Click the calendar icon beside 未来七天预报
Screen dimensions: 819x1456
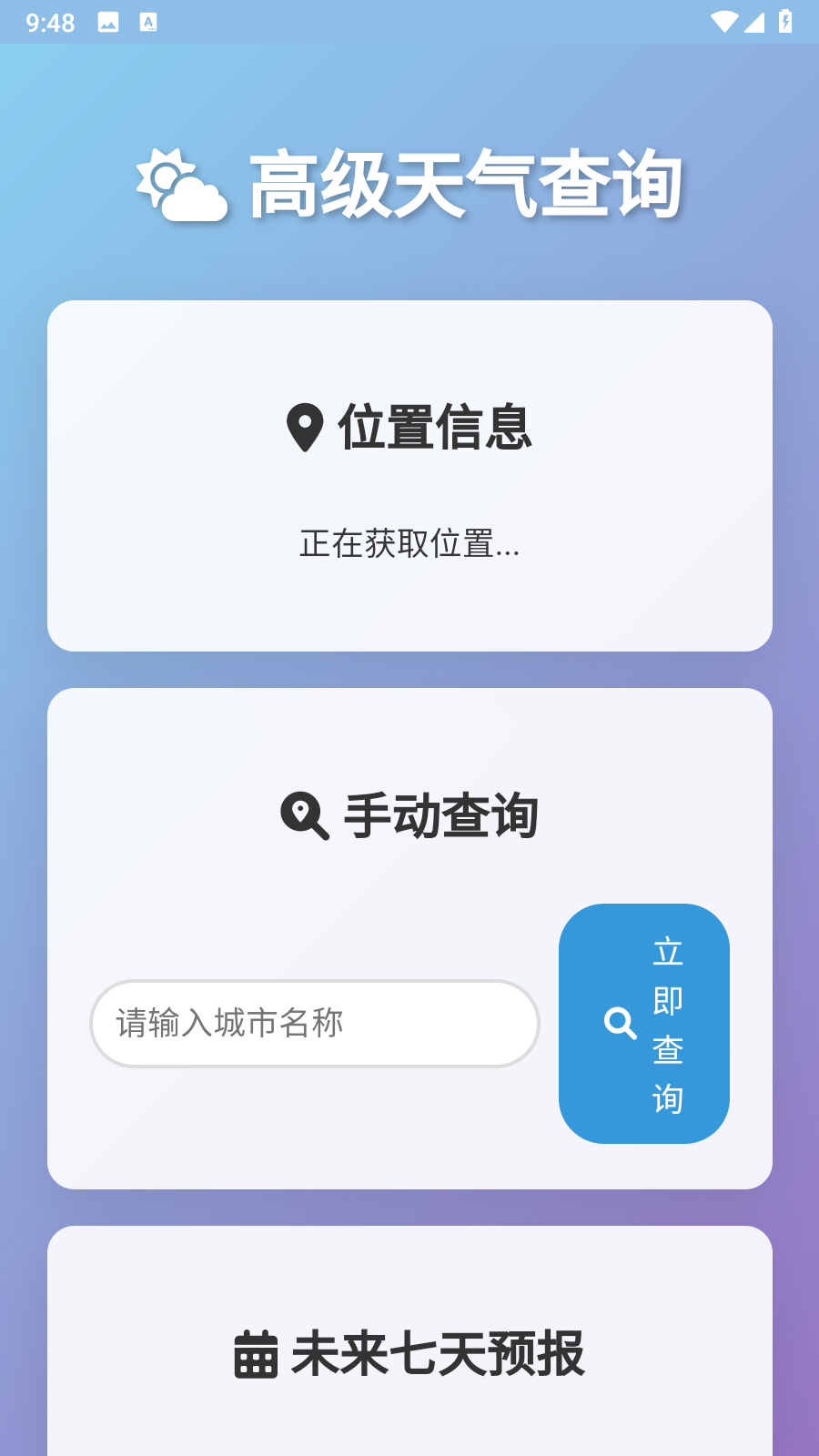point(258,1354)
